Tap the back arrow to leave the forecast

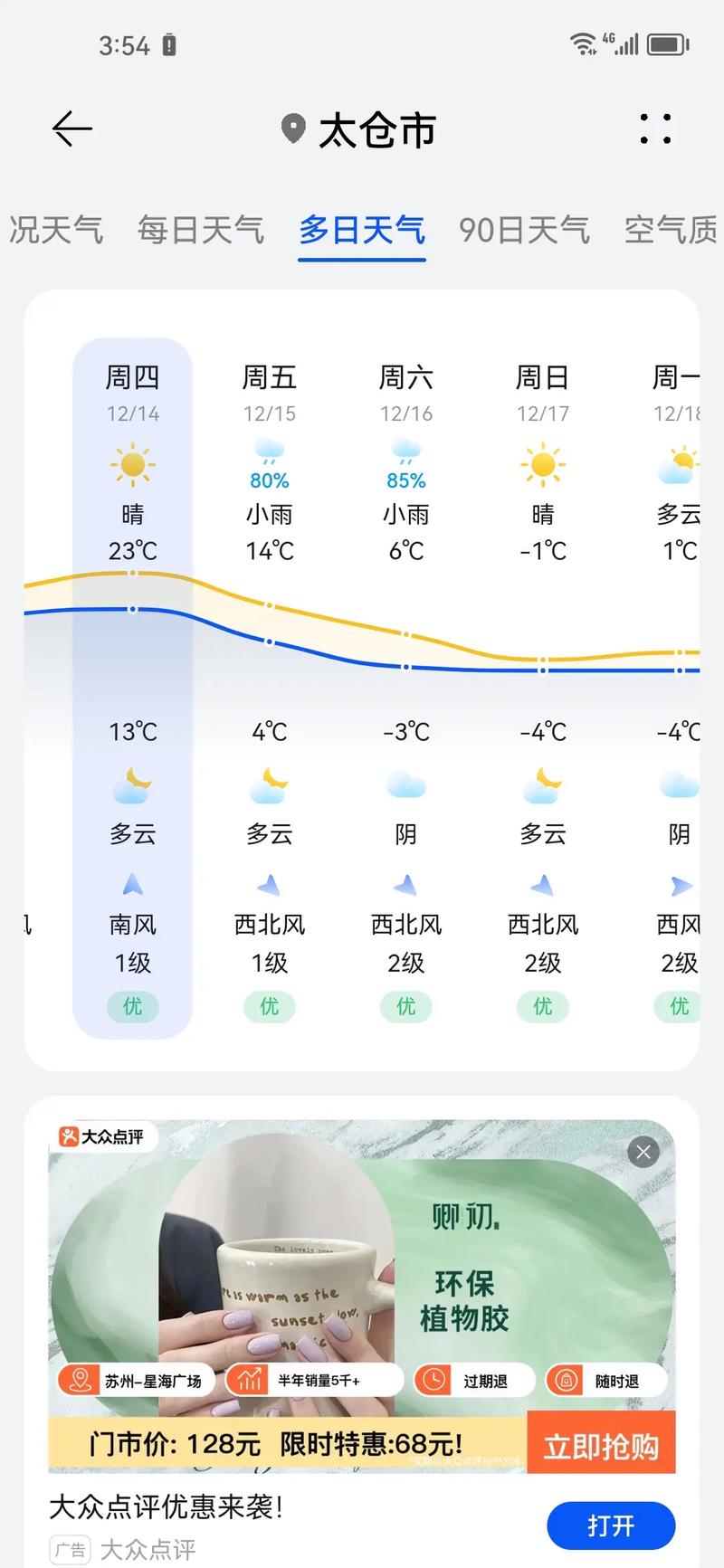(x=71, y=129)
